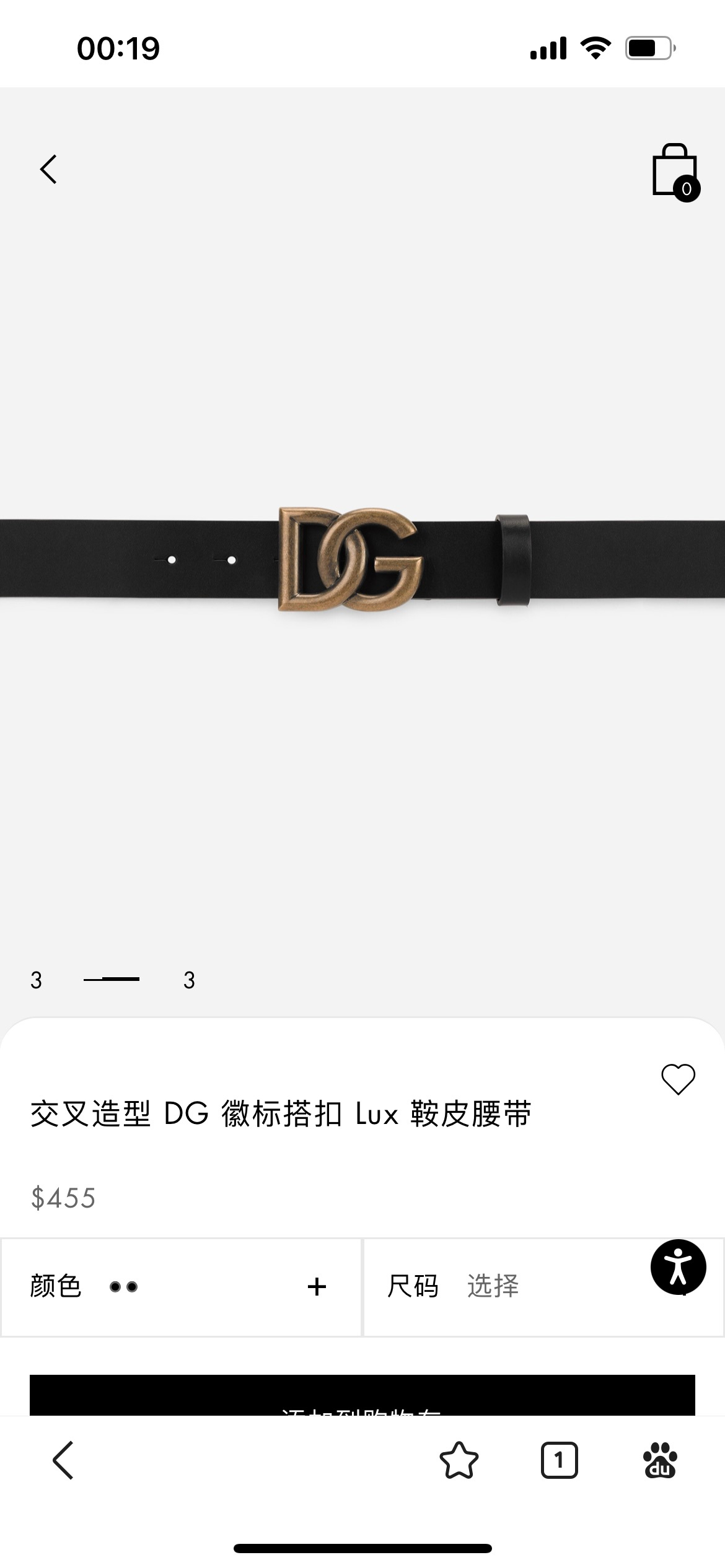Open the accessibility options button
Screen dimensions: 725x1568
(678, 1267)
